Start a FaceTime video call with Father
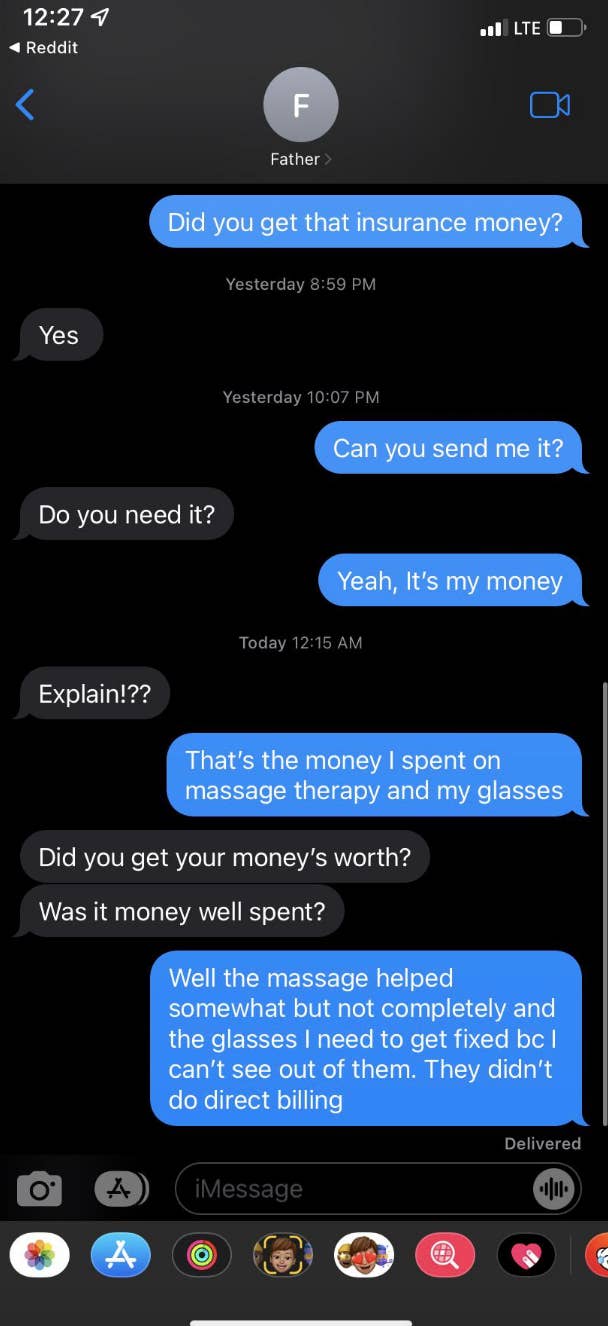This screenshot has width=608, height=1326. pyautogui.click(x=549, y=104)
